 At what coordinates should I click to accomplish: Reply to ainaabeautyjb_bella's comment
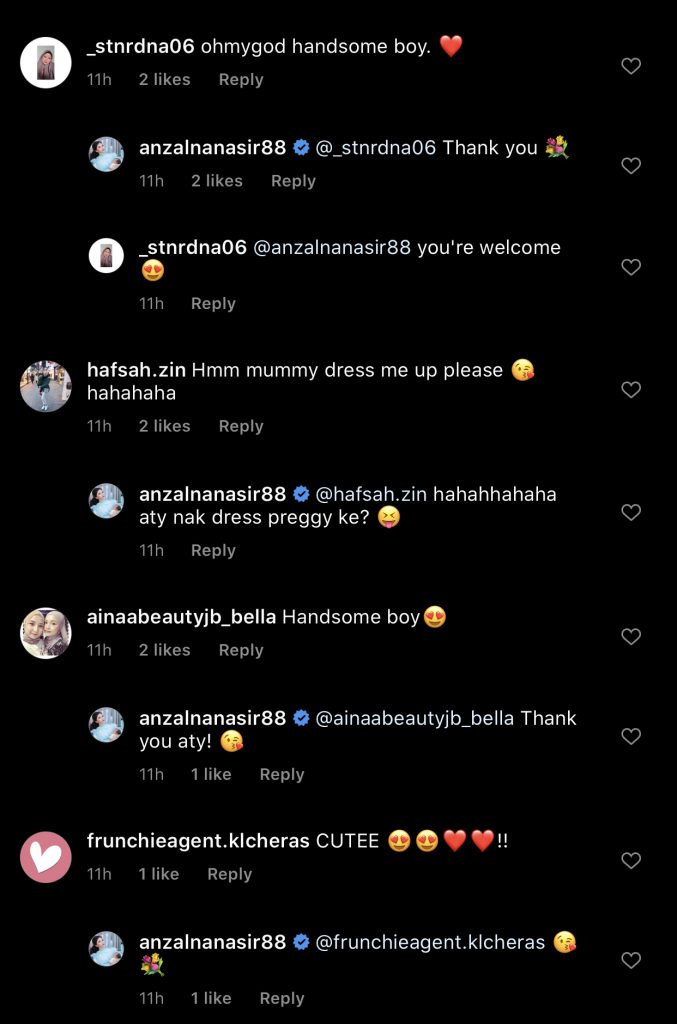pos(241,650)
